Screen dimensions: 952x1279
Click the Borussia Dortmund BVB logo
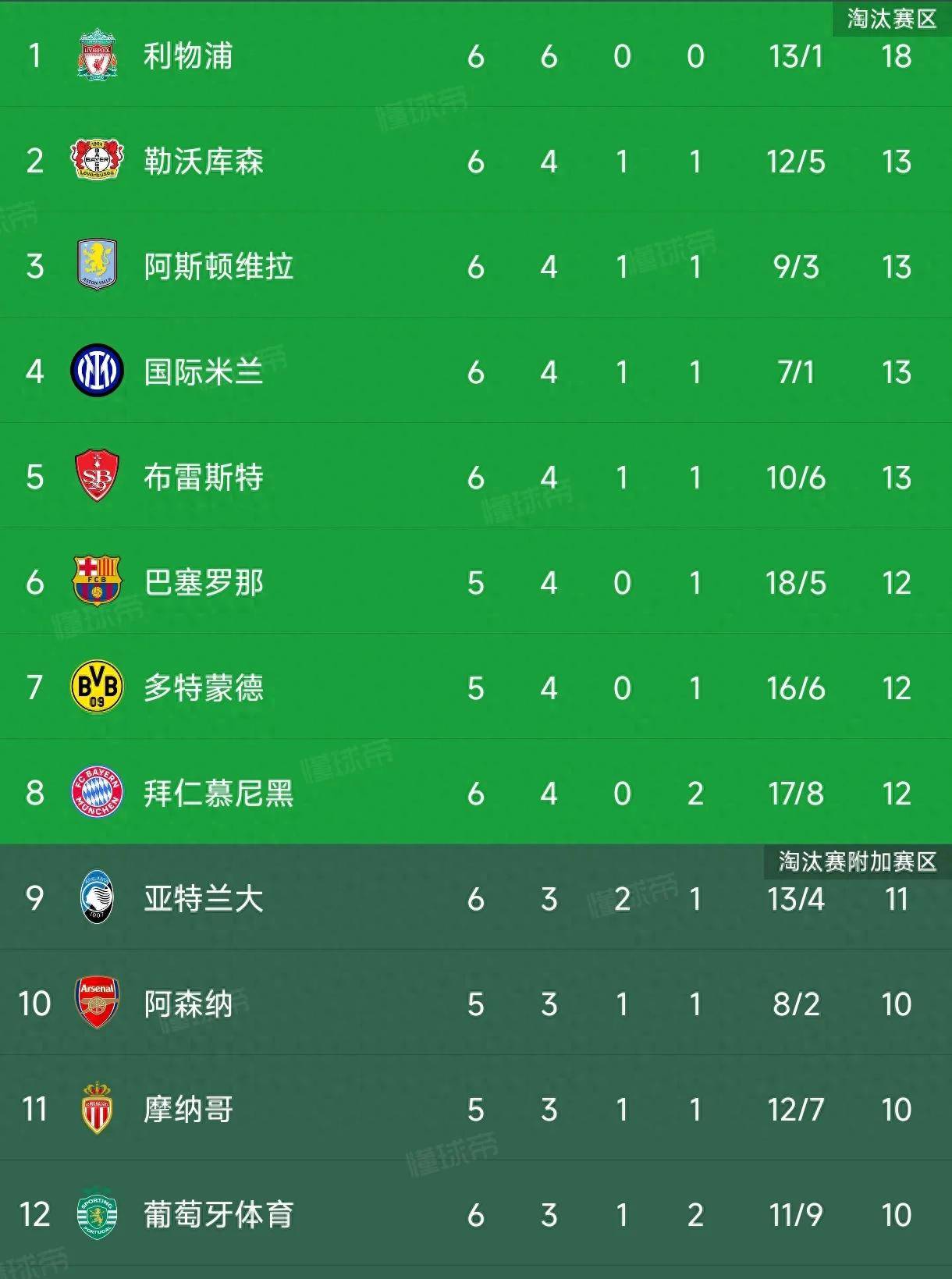click(x=97, y=687)
